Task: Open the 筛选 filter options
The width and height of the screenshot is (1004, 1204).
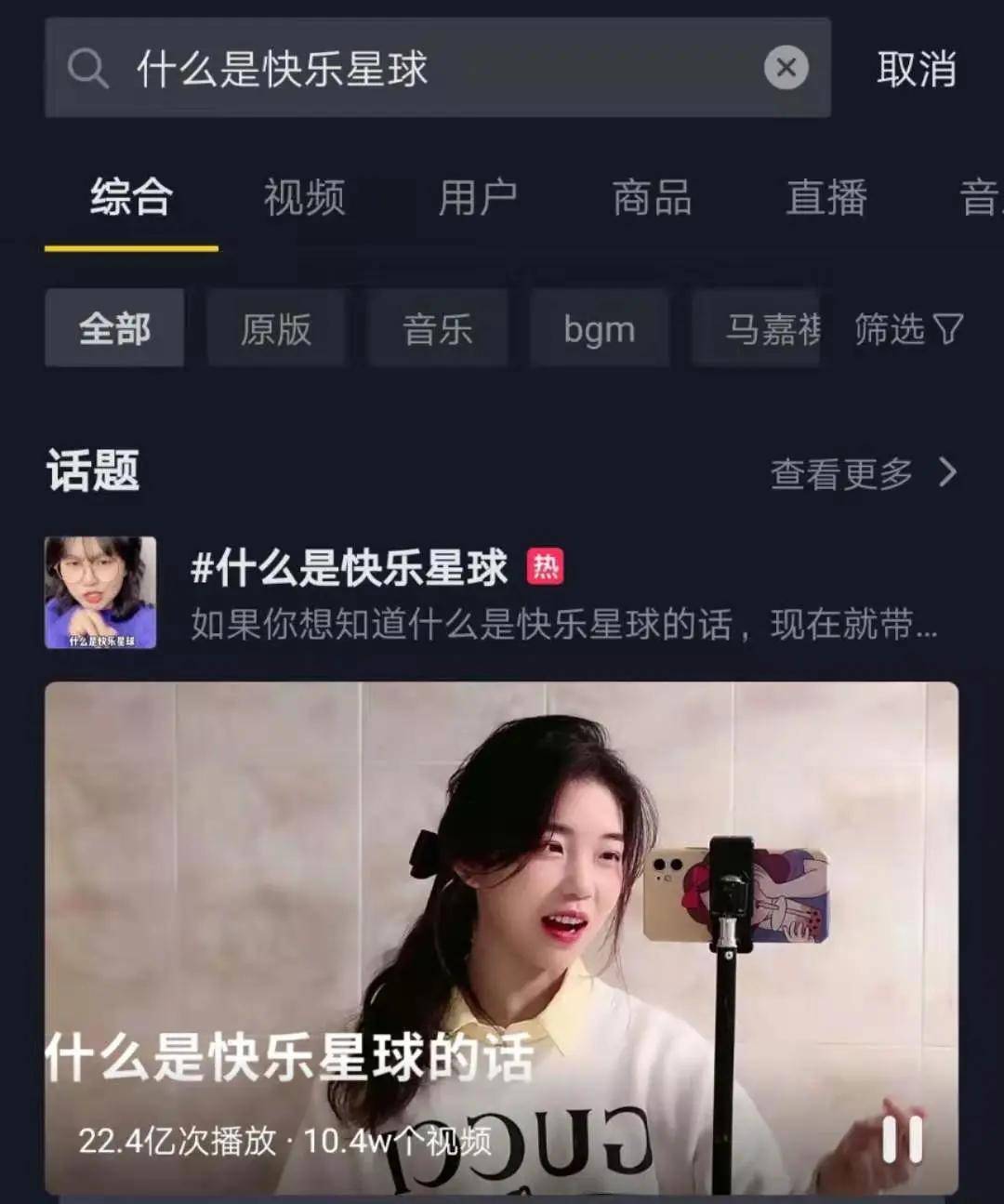Action: 908,329
